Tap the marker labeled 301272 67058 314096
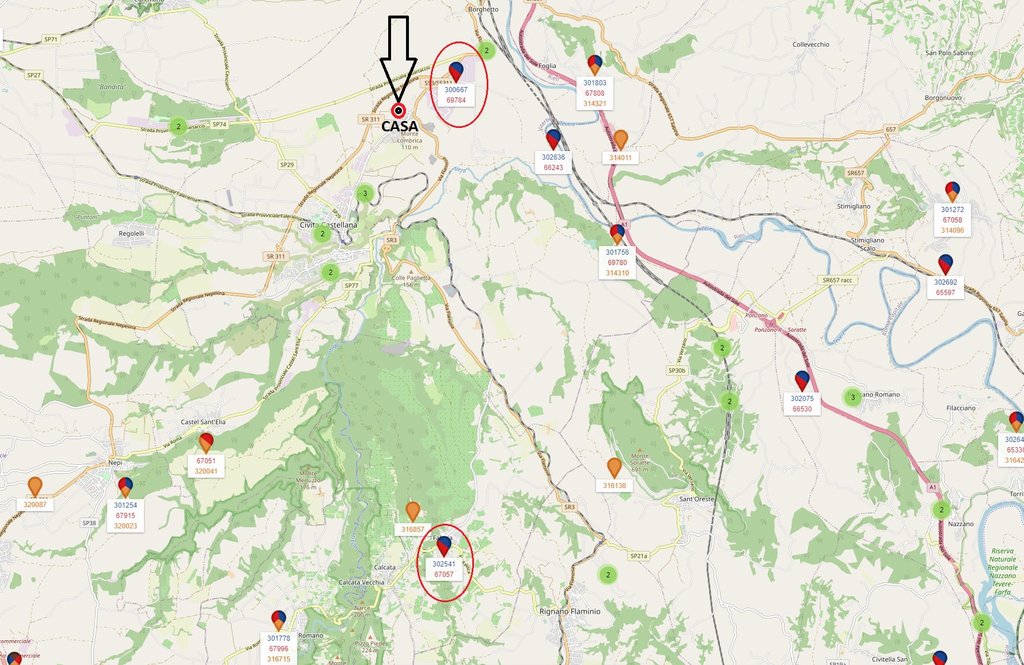Screen dimensions: 1024x665 tap(953, 191)
